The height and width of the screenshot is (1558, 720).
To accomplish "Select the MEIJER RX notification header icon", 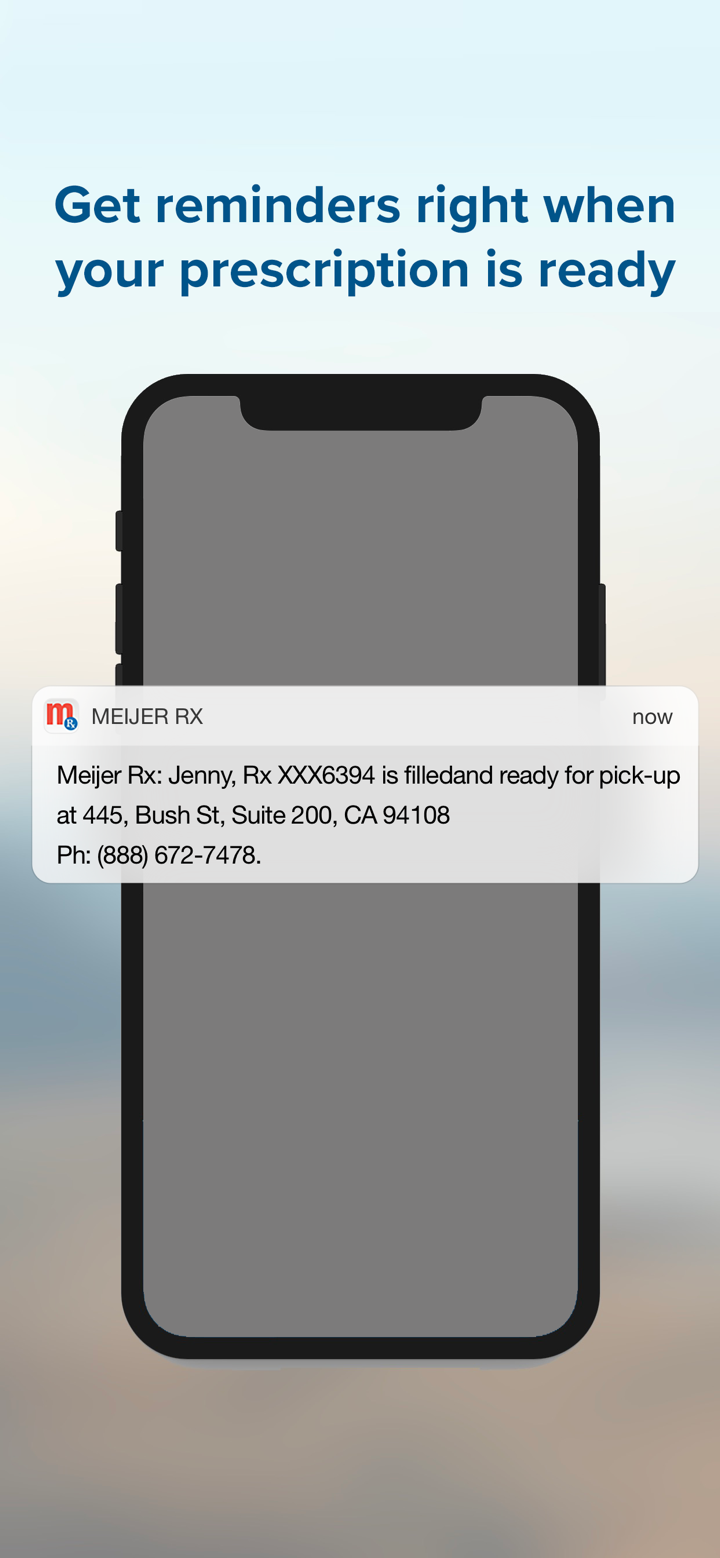I will pyautogui.click(x=60, y=716).
